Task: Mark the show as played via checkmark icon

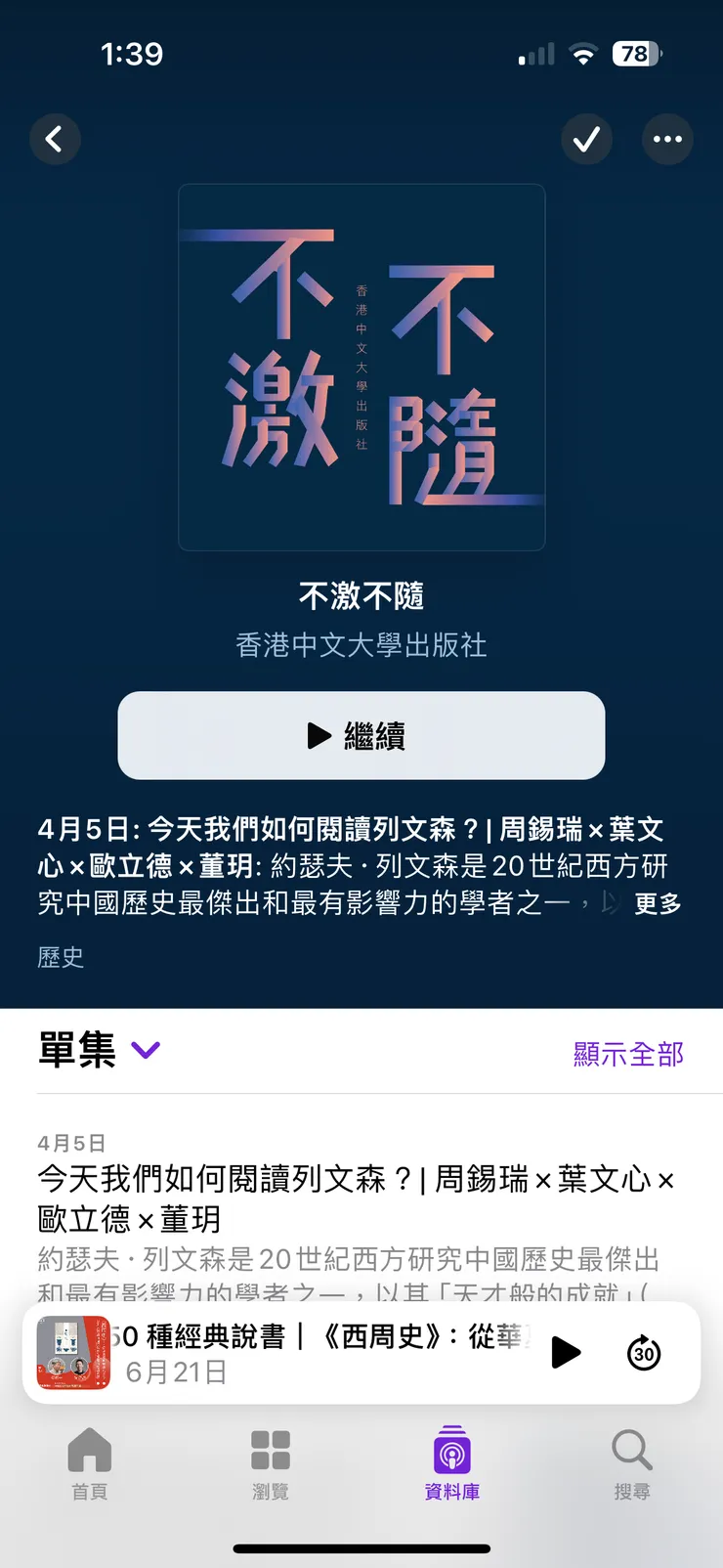Action: tap(587, 139)
